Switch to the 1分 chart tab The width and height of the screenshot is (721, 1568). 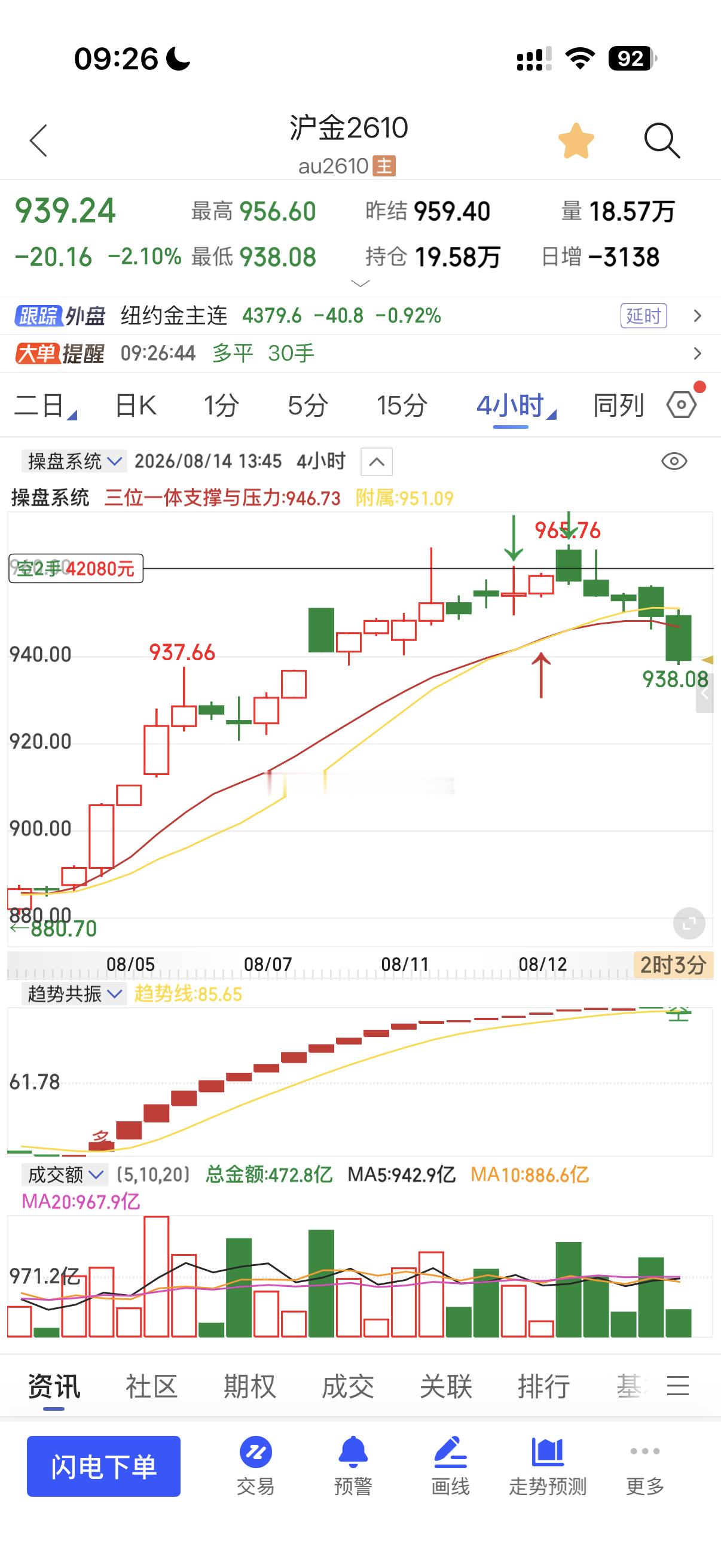221,405
